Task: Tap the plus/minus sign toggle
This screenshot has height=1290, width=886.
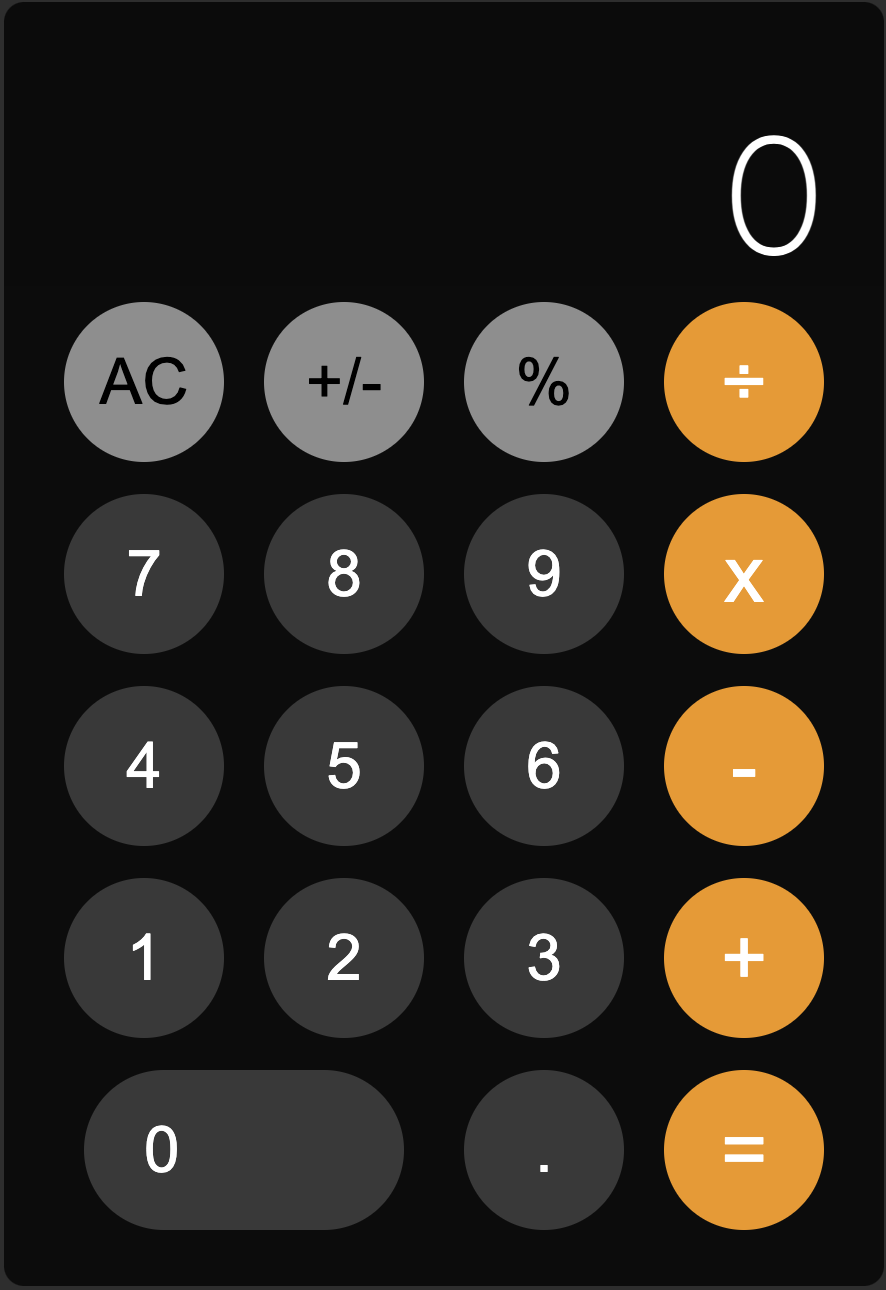Action: [x=344, y=382]
